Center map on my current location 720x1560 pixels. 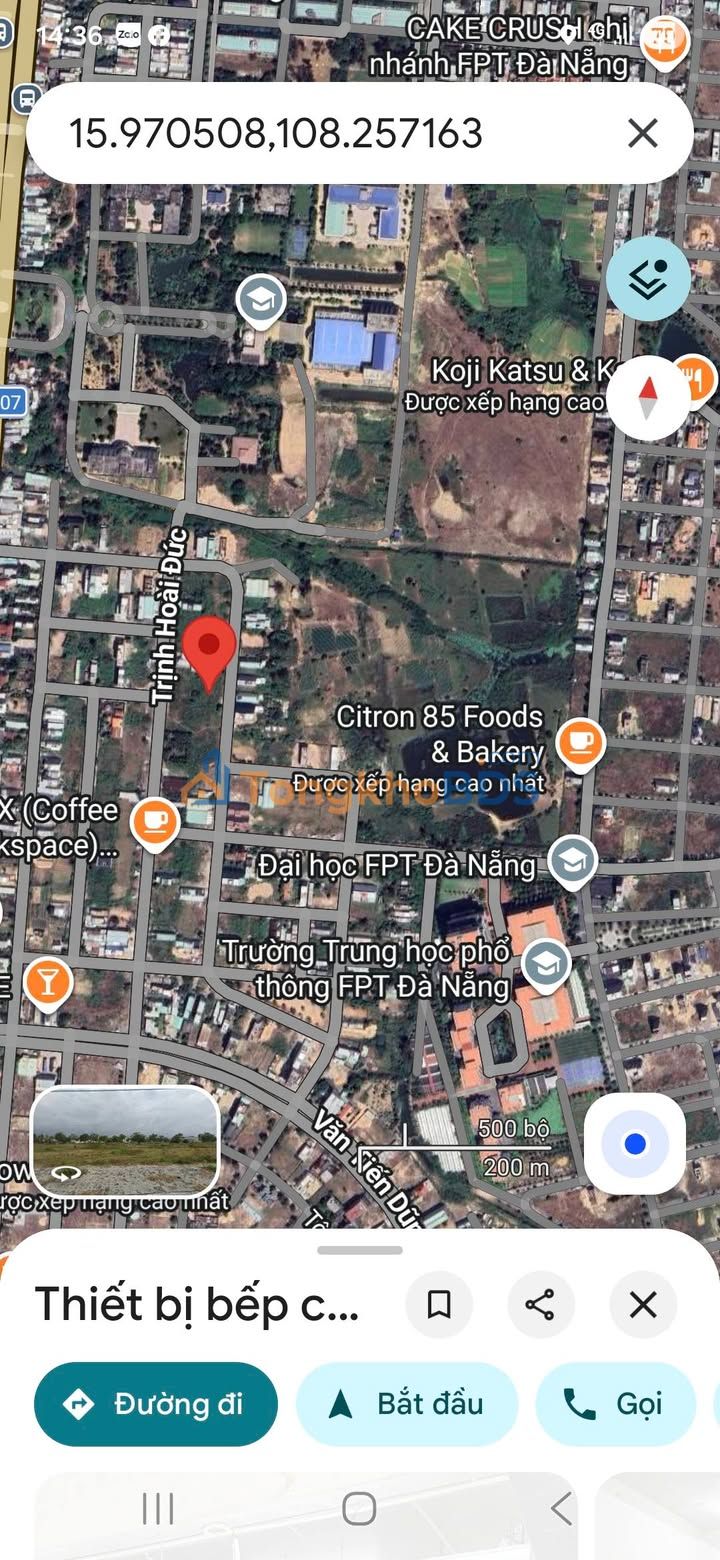click(634, 1143)
